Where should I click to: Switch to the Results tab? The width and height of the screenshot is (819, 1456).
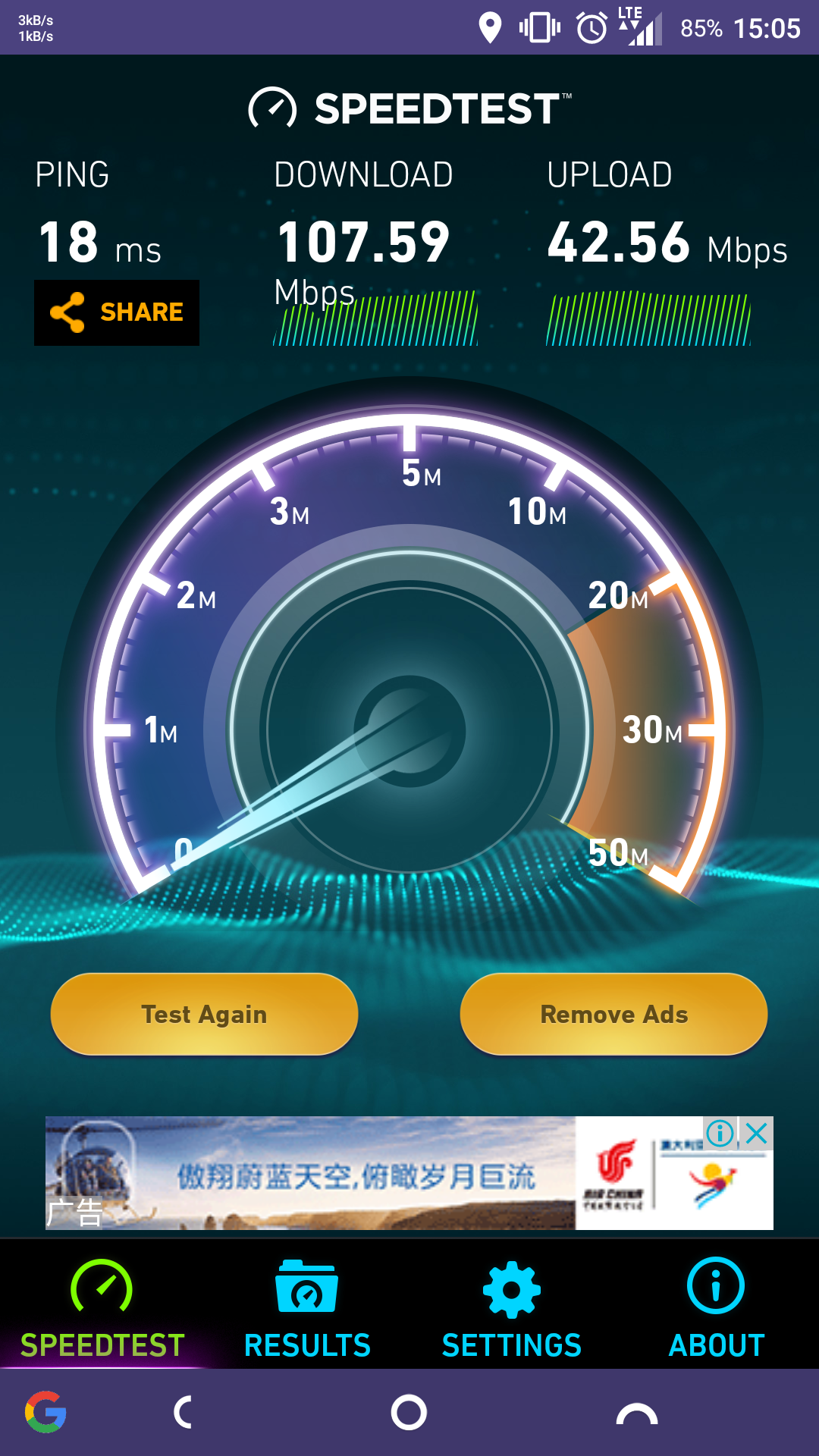click(x=307, y=1308)
